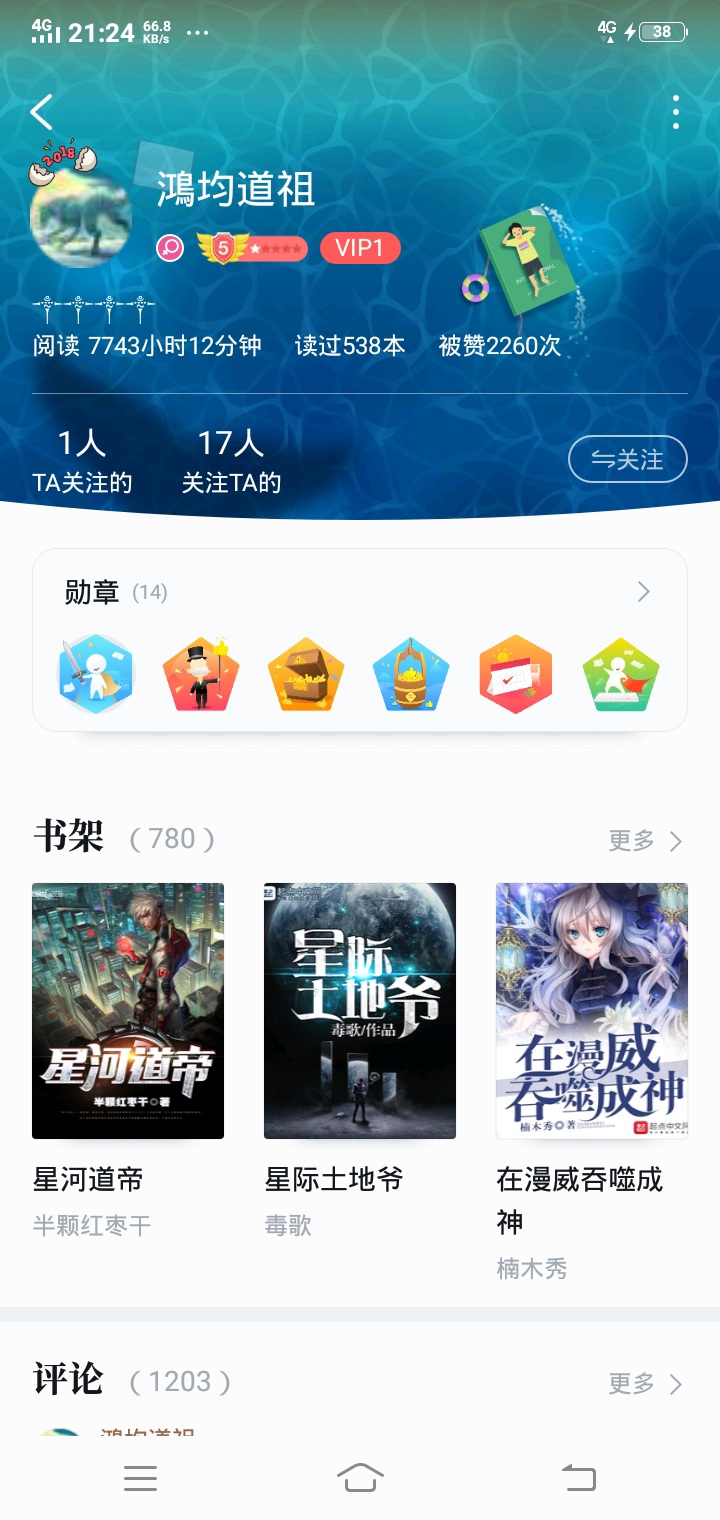Screen dimensions: 720x1520
Task: Open 更多 for the 书架 bookshelf
Action: pos(645,841)
